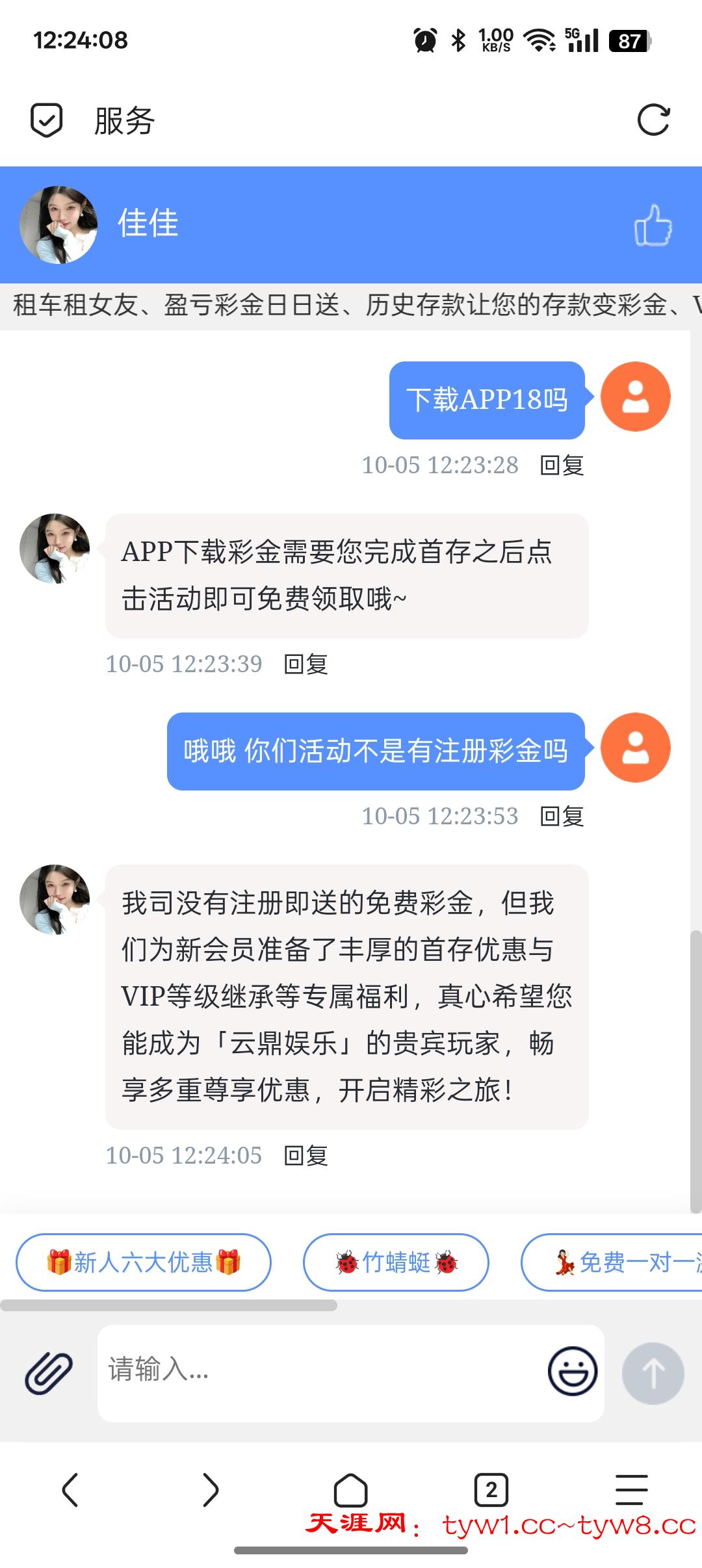This screenshot has width=702, height=1568.
Task: Reply to the 12:23:39 agent message
Action: (306, 664)
